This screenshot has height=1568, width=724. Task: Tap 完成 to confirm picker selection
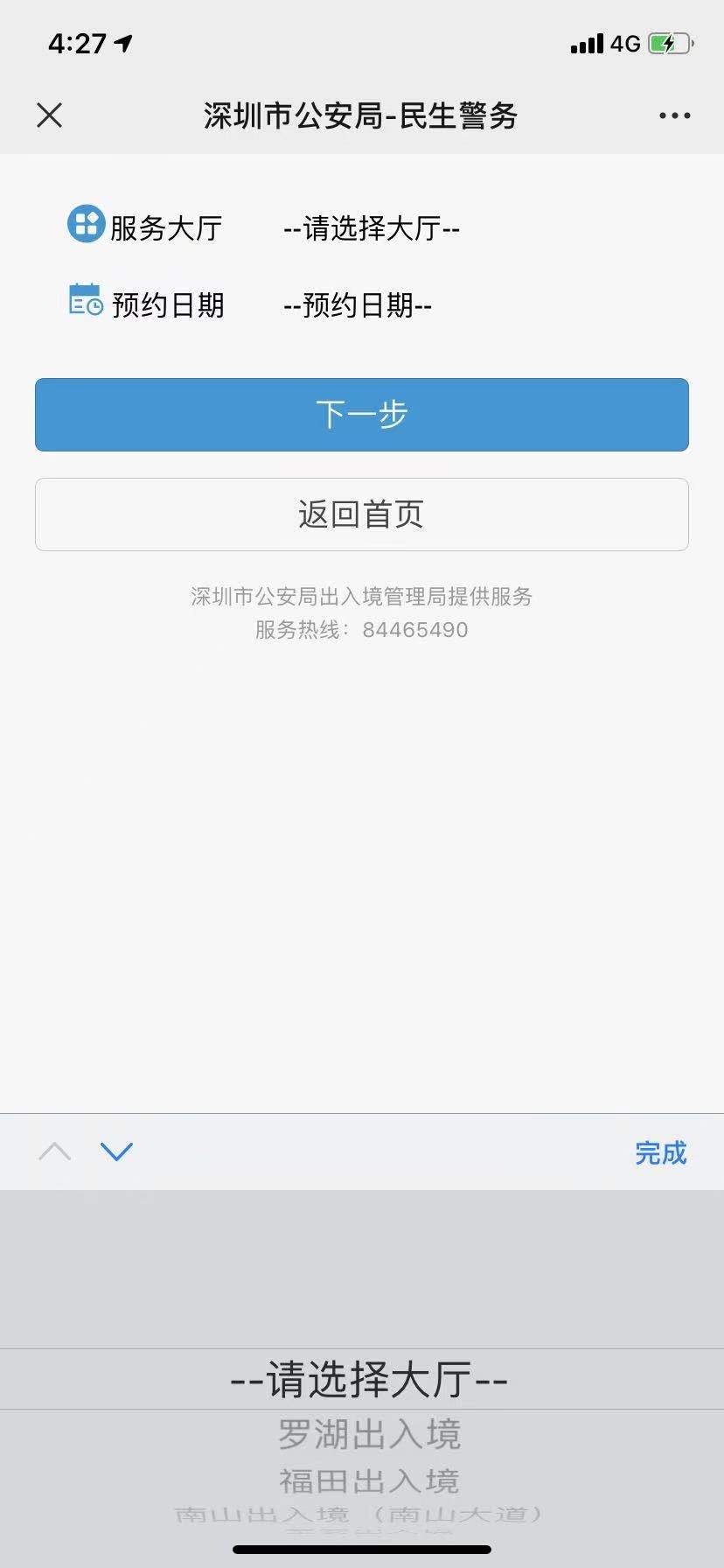662,1153
